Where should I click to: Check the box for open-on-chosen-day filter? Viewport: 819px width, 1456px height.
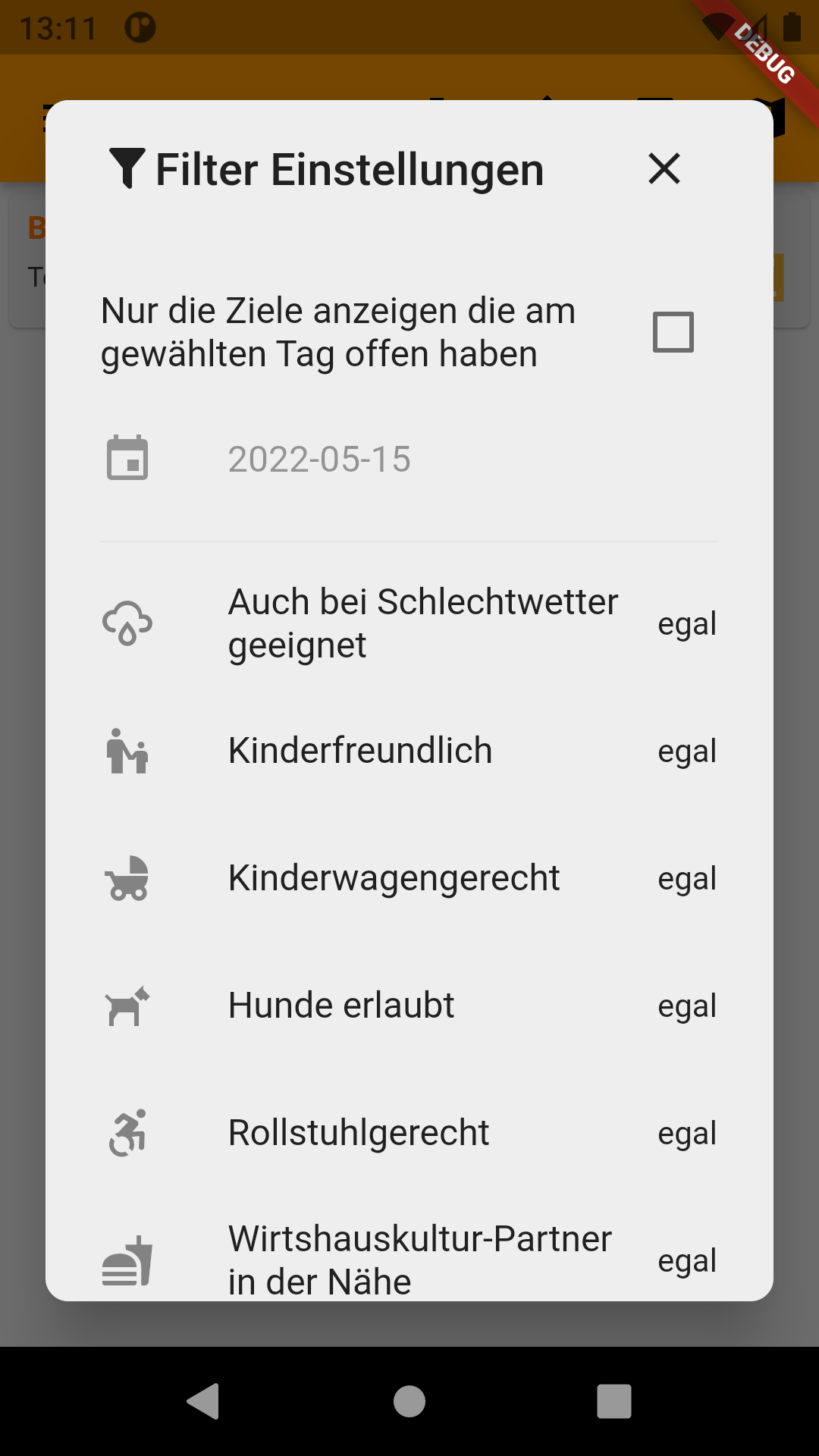pyautogui.click(x=673, y=332)
